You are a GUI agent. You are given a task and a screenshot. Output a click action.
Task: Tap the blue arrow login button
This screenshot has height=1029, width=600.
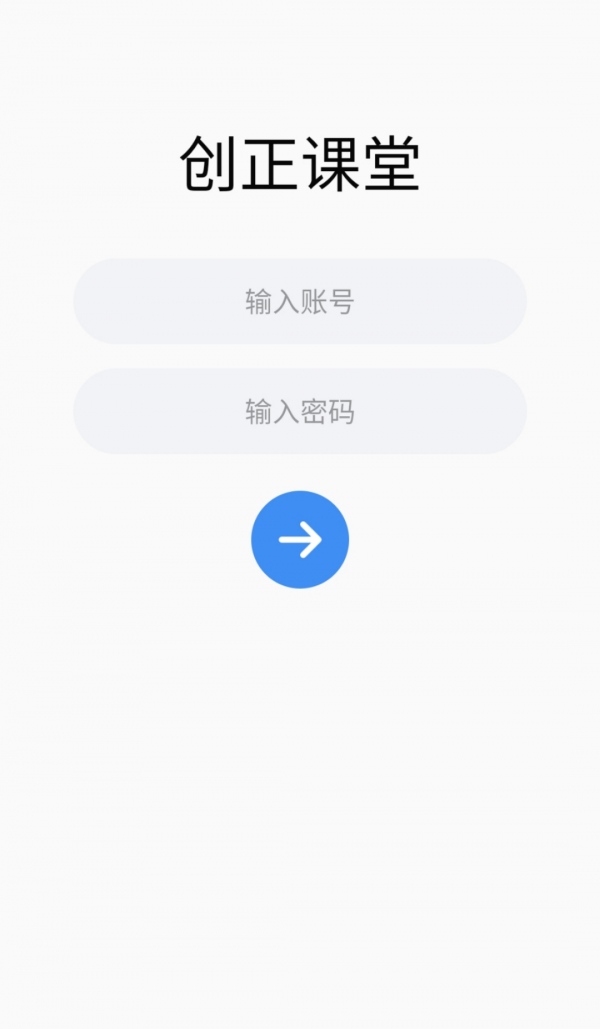pyautogui.click(x=300, y=539)
